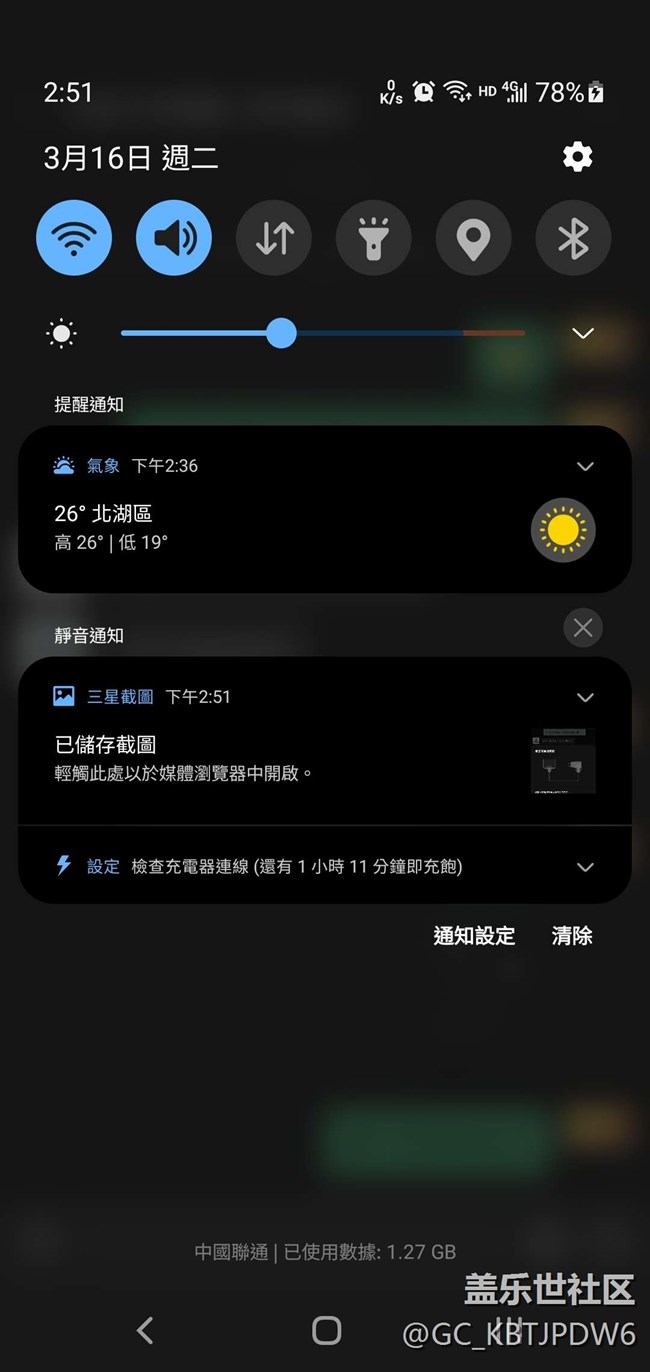
Task: Expand the 設定 charging notification chevron
Action: coord(585,867)
